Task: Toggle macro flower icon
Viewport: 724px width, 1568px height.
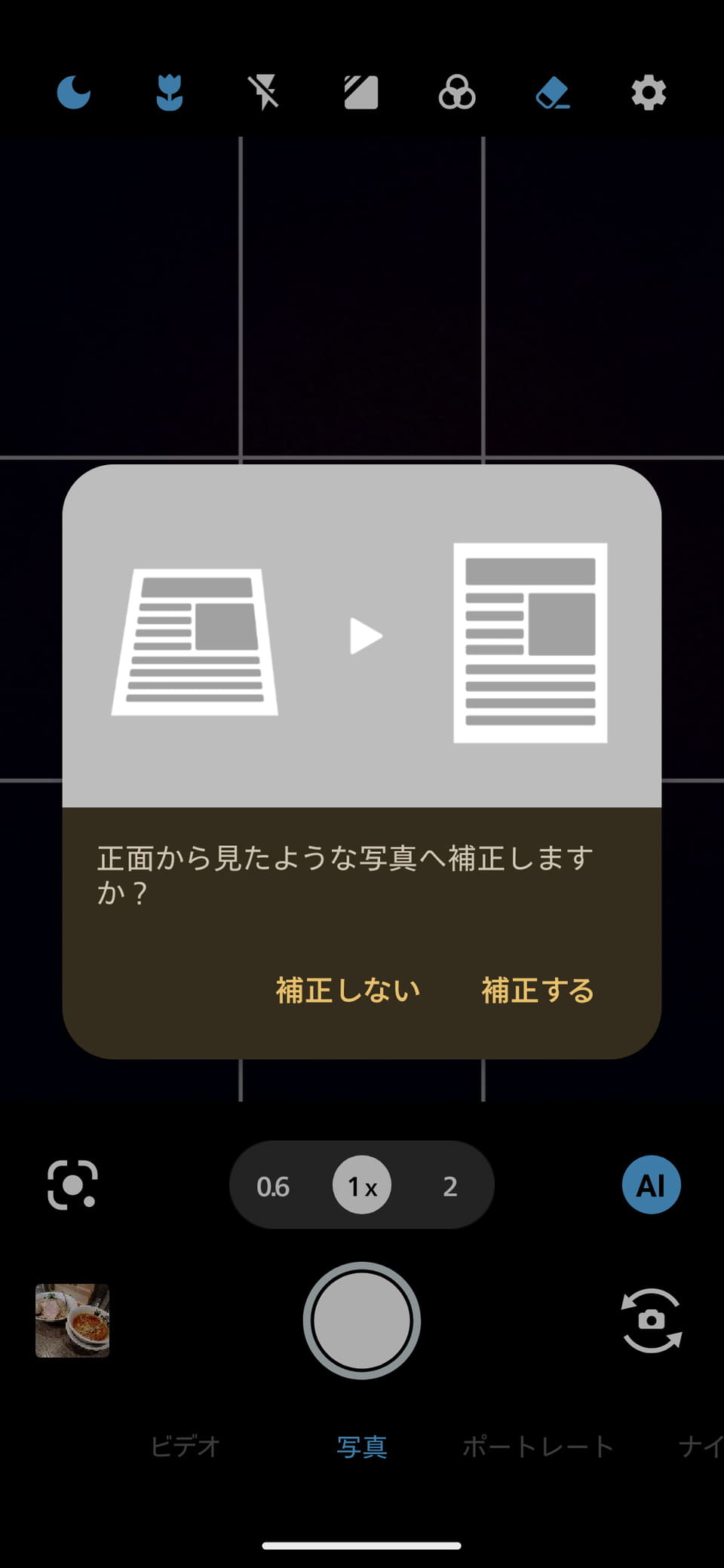Action: point(170,93)
